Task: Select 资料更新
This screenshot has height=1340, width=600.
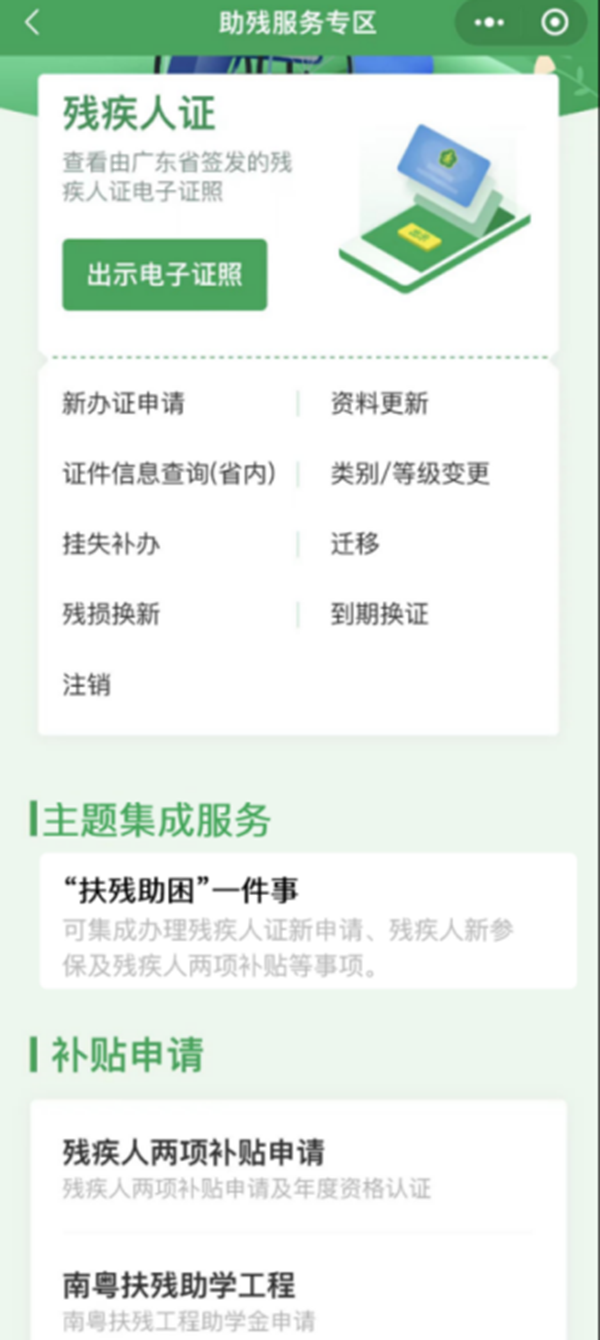Action: pyautogui.click(x=379, y=404)
